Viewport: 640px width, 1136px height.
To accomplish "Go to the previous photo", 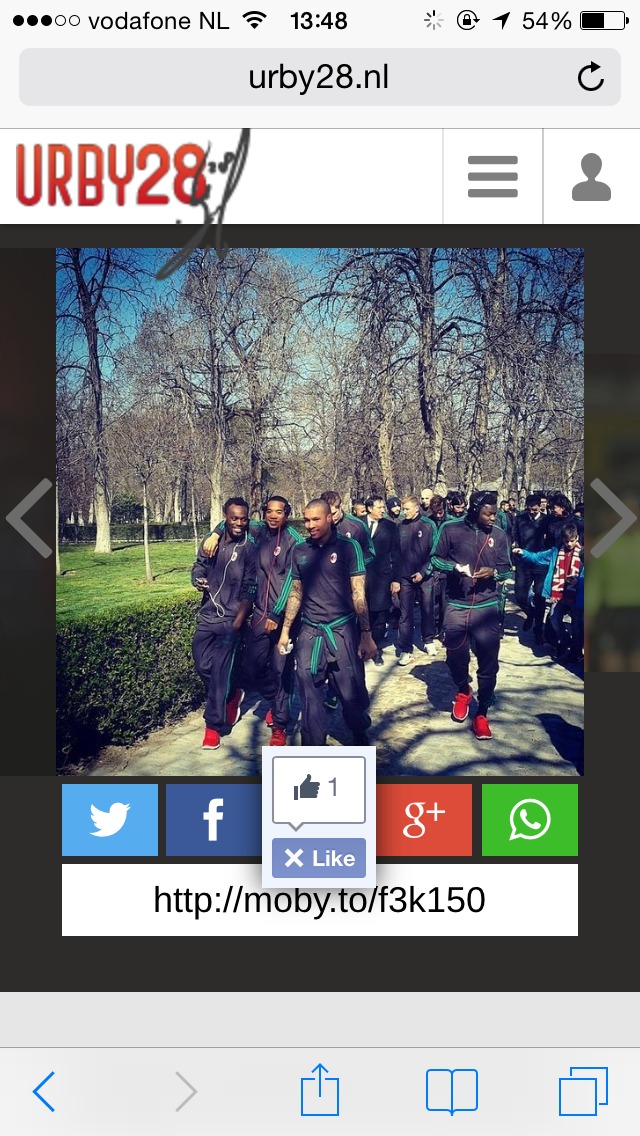I will [28, 517].
